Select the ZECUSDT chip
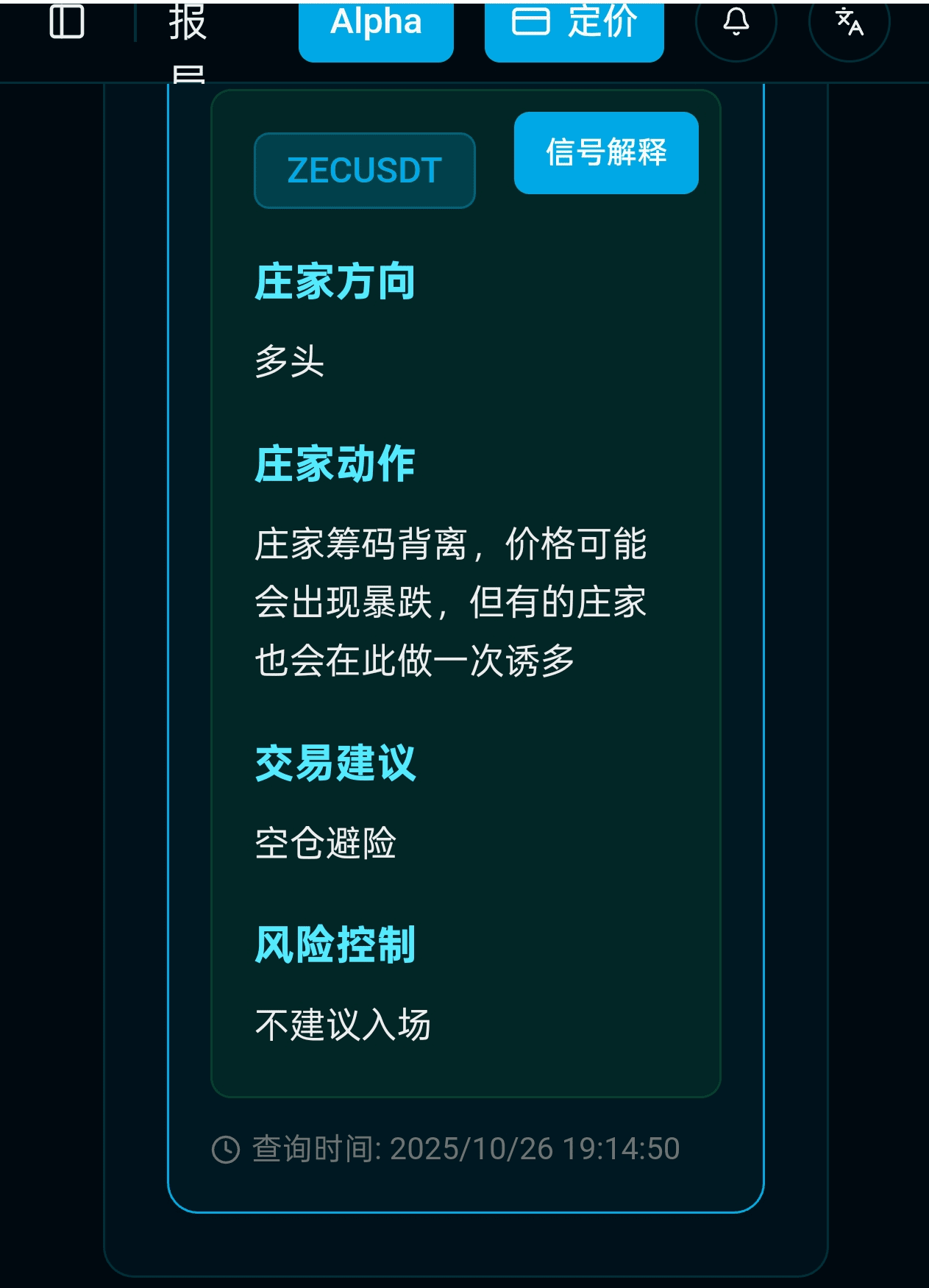This screenshot has height=1288, width=929. 364,171
